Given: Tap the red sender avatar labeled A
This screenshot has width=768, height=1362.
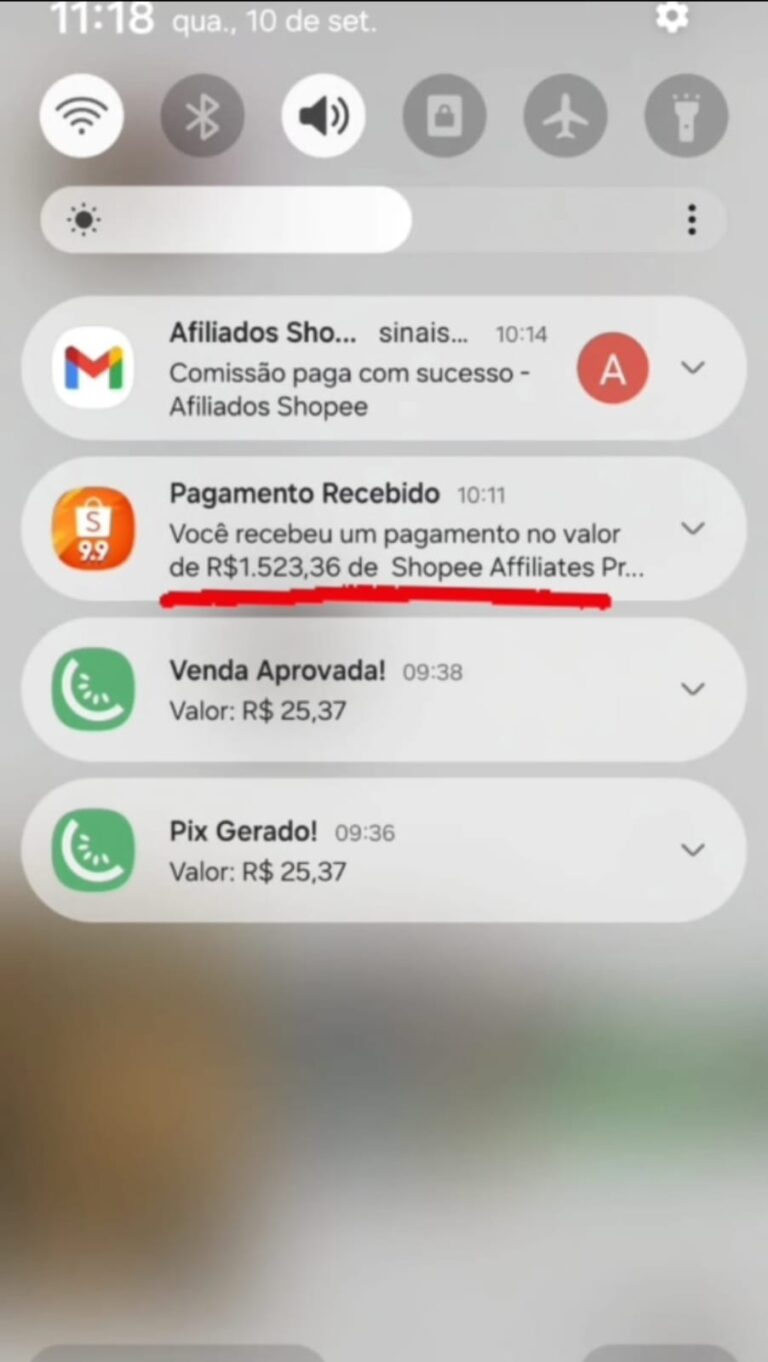Looking at the screenshot, I should tap(612, 368).
